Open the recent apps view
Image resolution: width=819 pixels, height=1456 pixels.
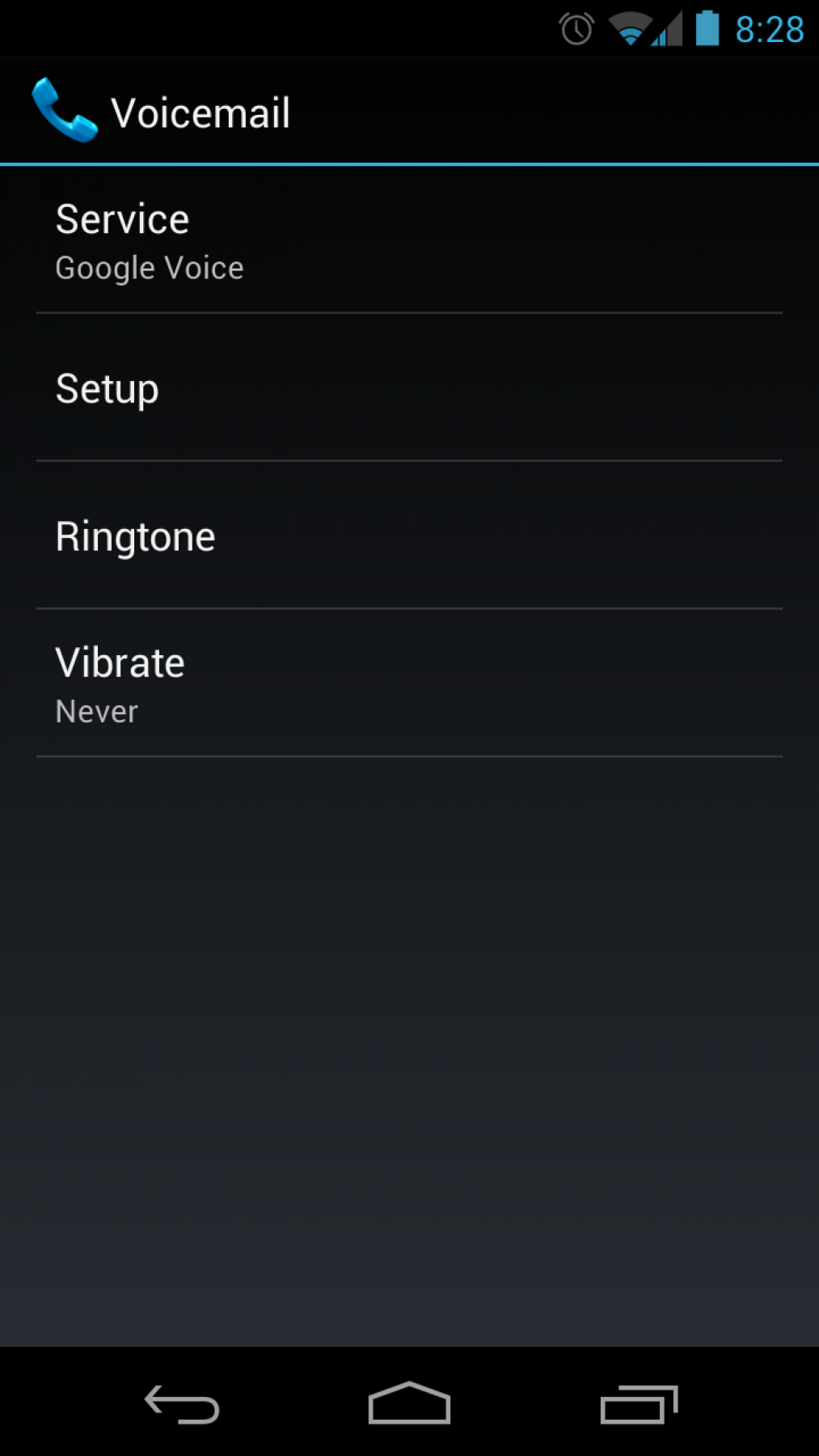click(638, 1403)
